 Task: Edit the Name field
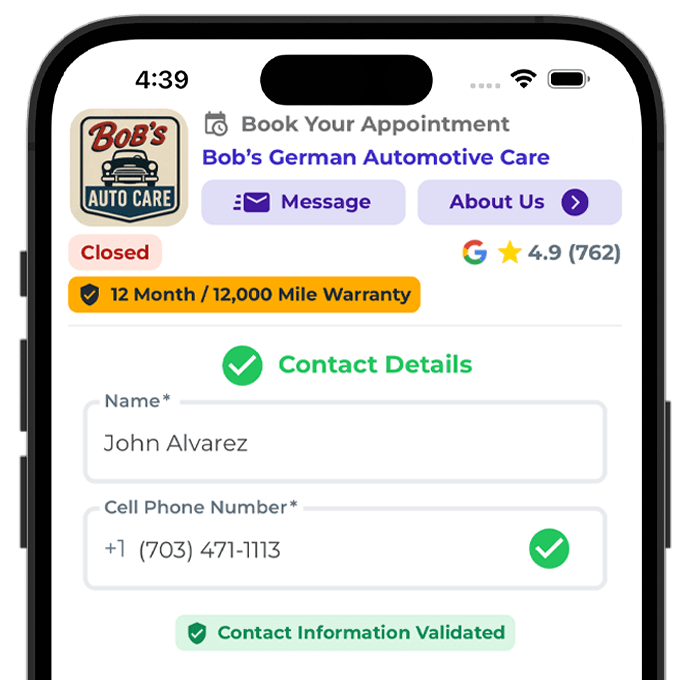(344, 443)
